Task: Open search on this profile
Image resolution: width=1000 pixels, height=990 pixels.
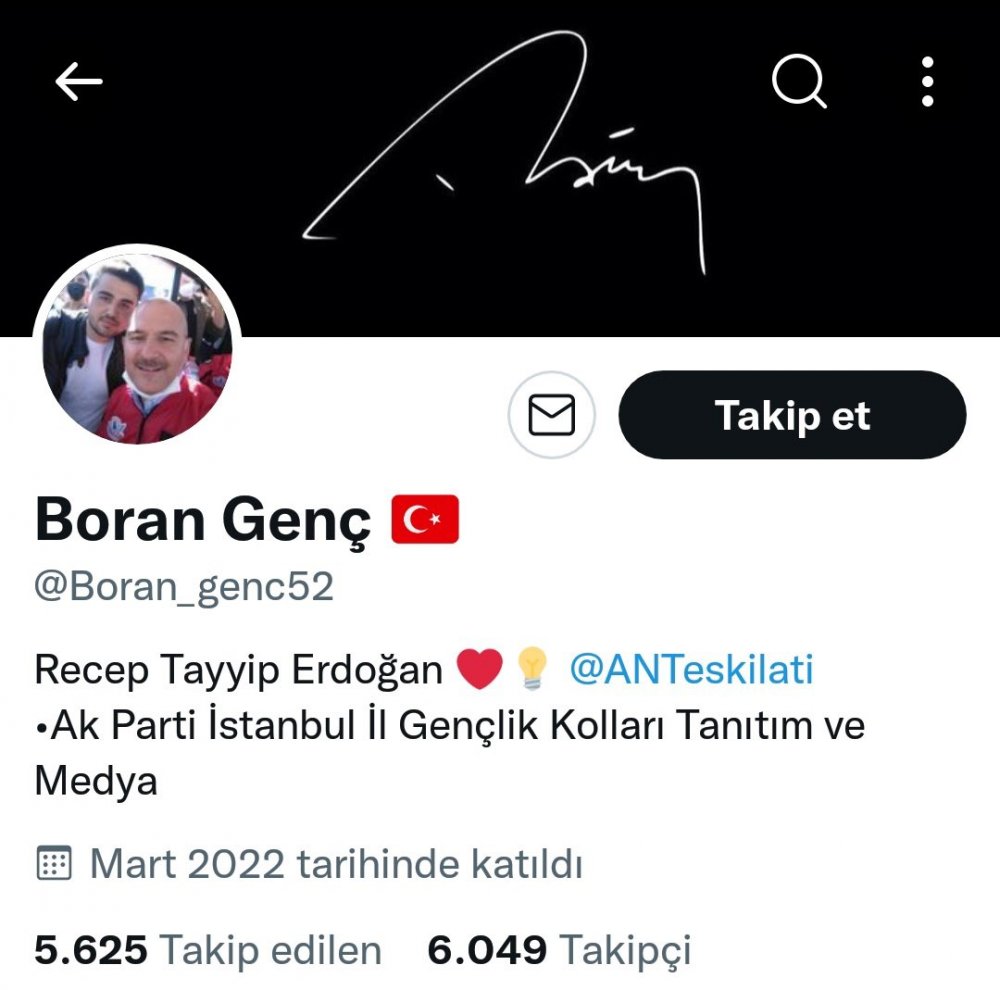Action: point(799,81)
